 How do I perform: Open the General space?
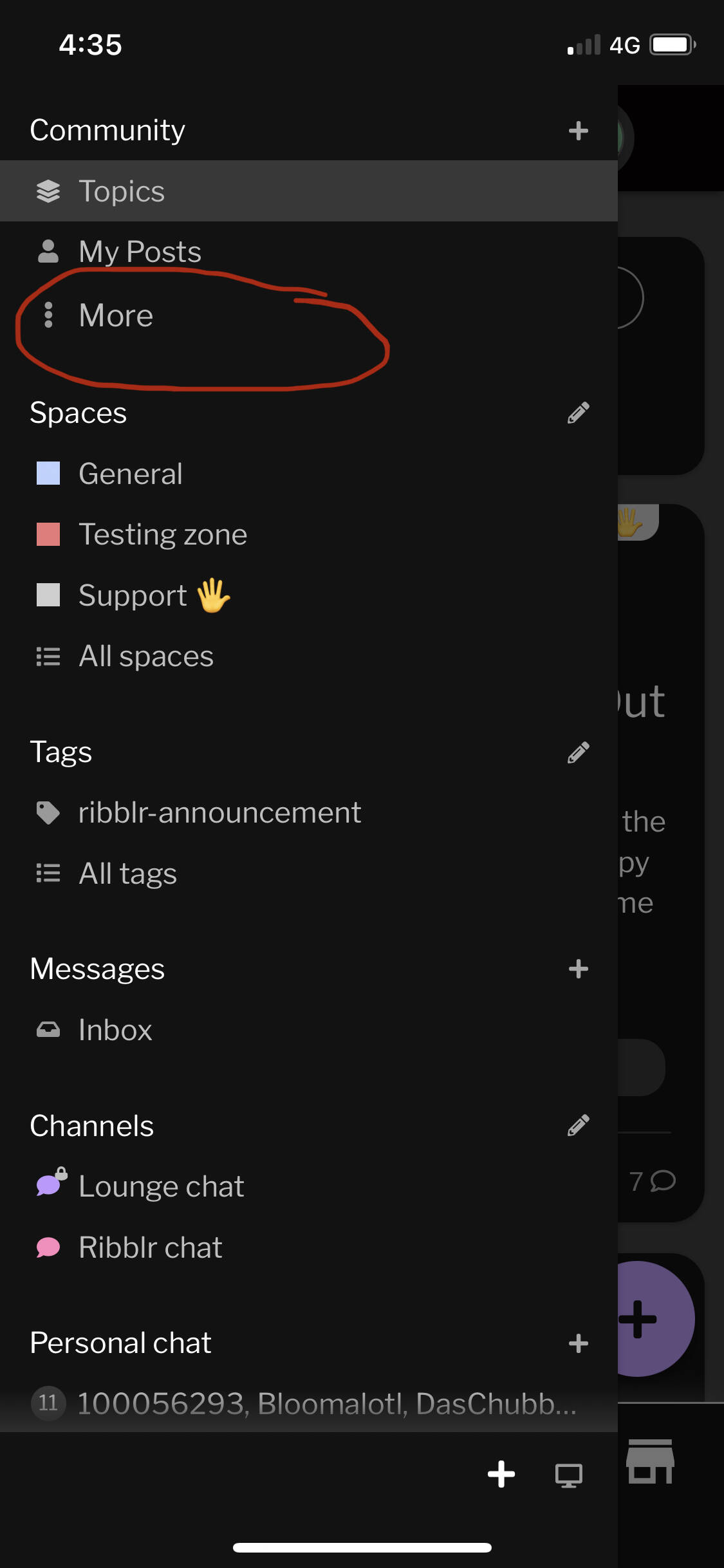click(x=309, y=474)
